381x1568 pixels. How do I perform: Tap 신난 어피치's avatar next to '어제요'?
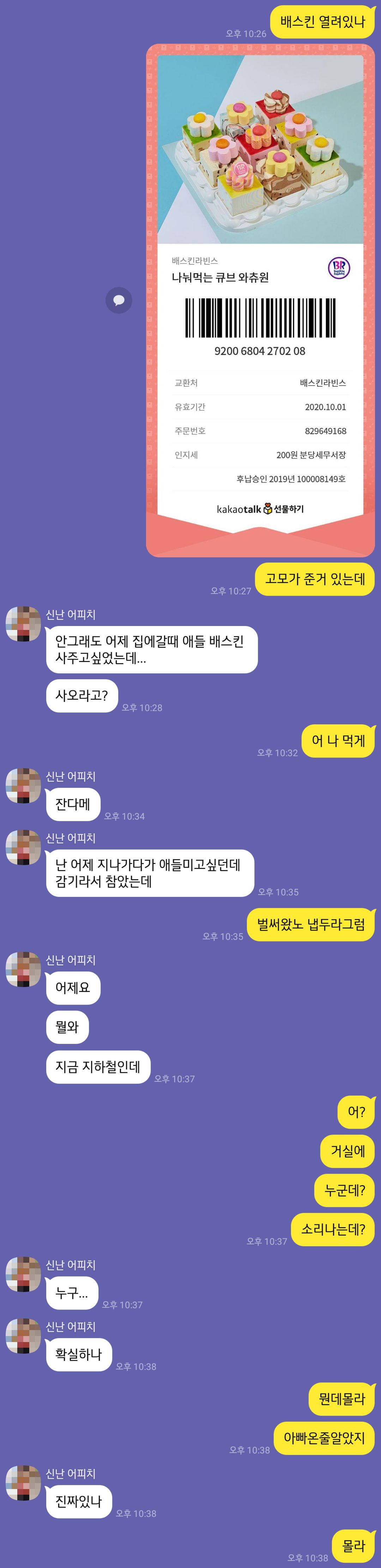(x=23, y=969)
